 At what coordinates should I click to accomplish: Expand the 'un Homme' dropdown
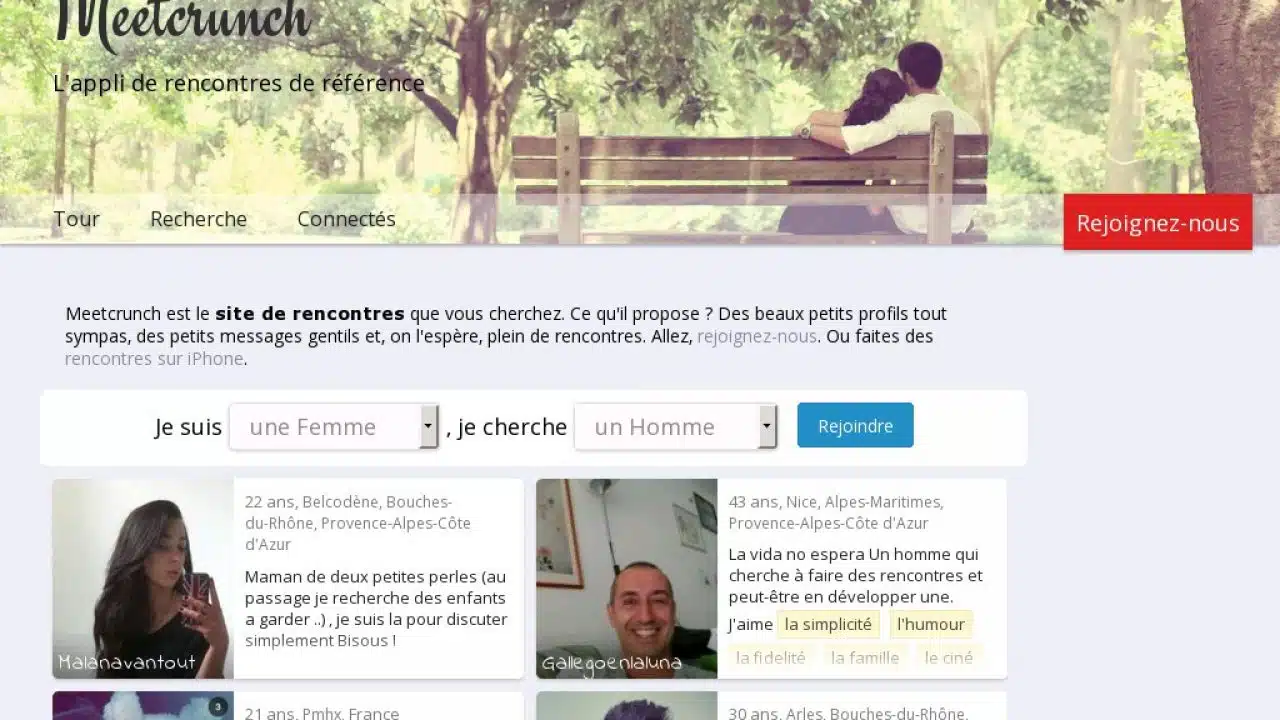pyautogui.click(x=675, y=427)
